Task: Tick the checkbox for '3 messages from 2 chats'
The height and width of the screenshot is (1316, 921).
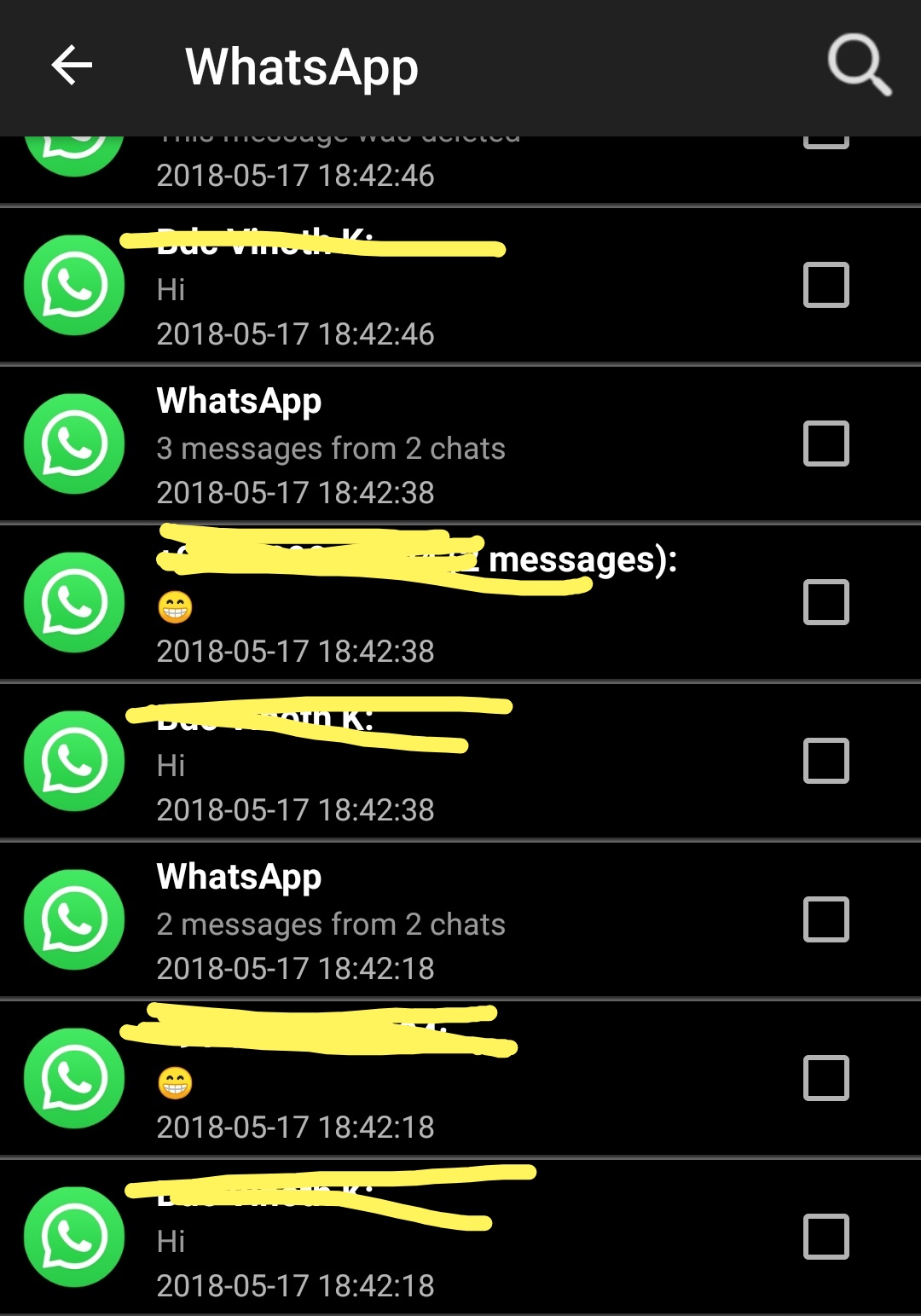Action: (825, 443)
